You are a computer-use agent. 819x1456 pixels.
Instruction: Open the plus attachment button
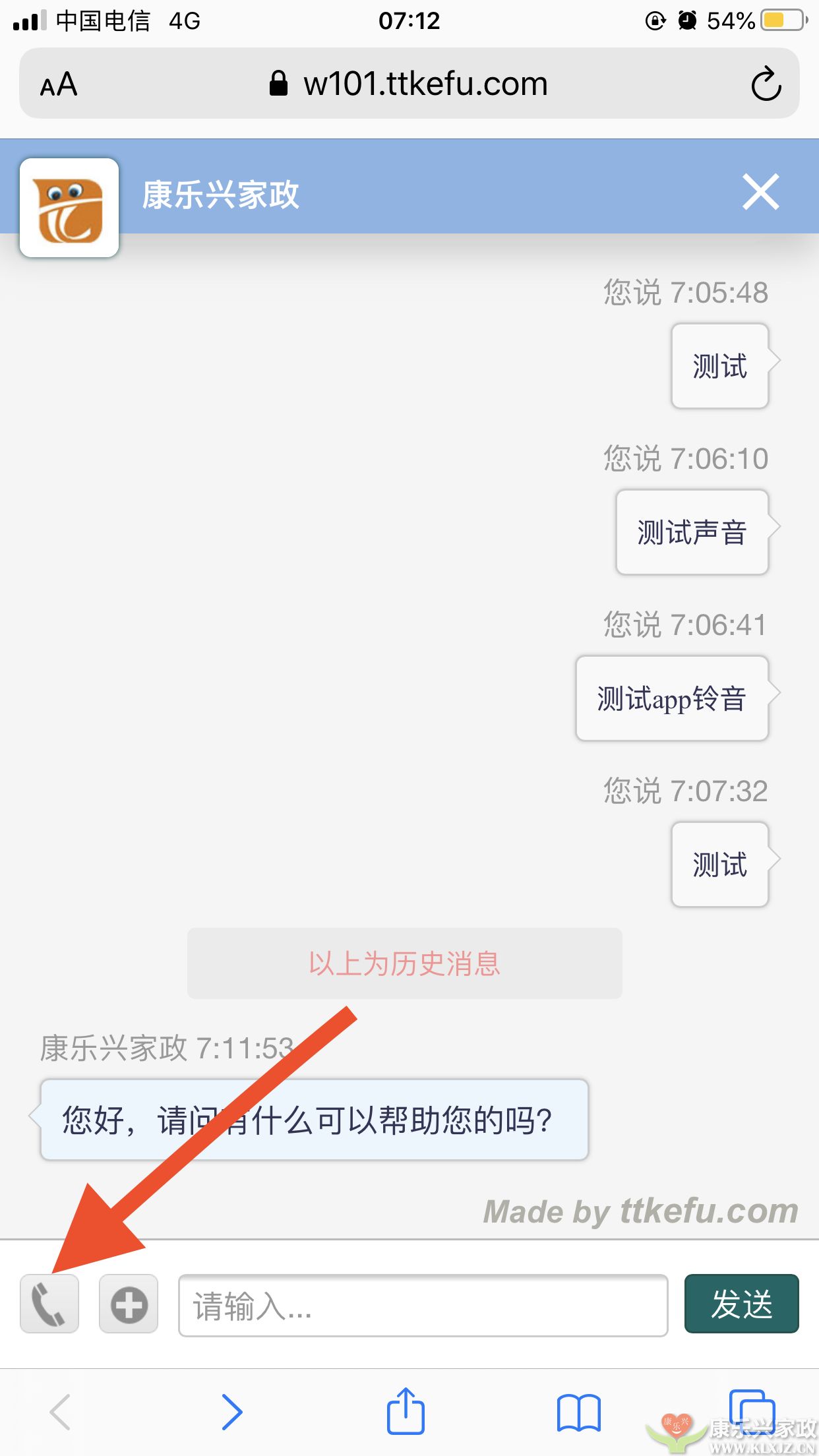click(x=129, y=1304)
